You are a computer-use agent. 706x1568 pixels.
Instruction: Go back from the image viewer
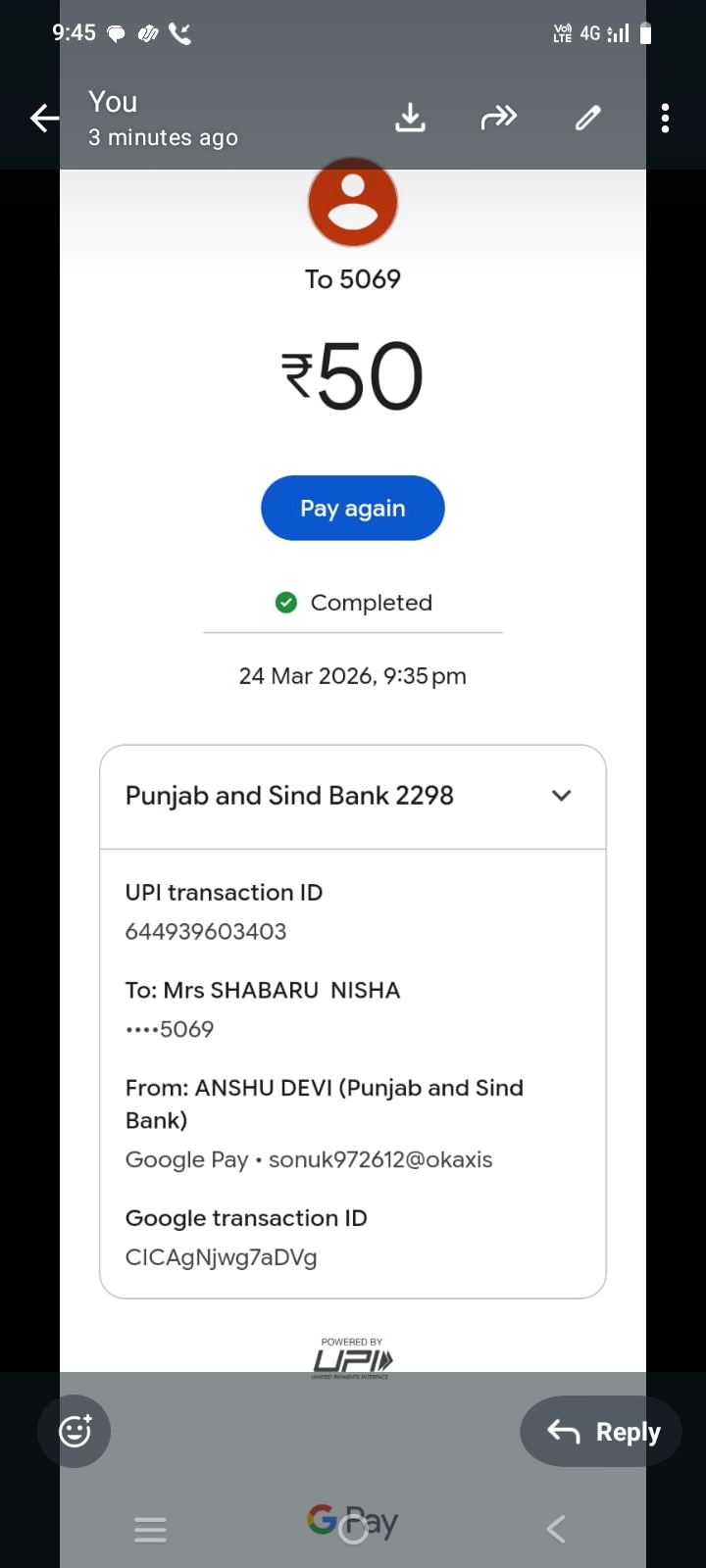pos(44,119)
